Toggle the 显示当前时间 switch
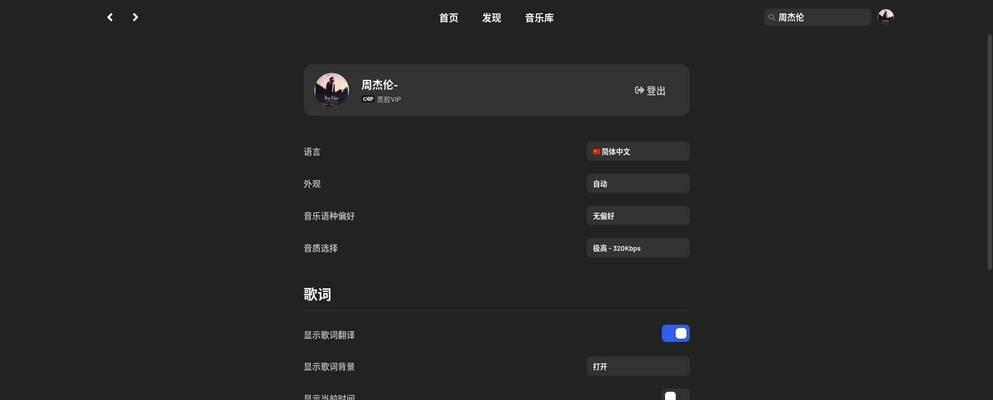The width and height of the screenshot is (993, 400). [675, 396]
